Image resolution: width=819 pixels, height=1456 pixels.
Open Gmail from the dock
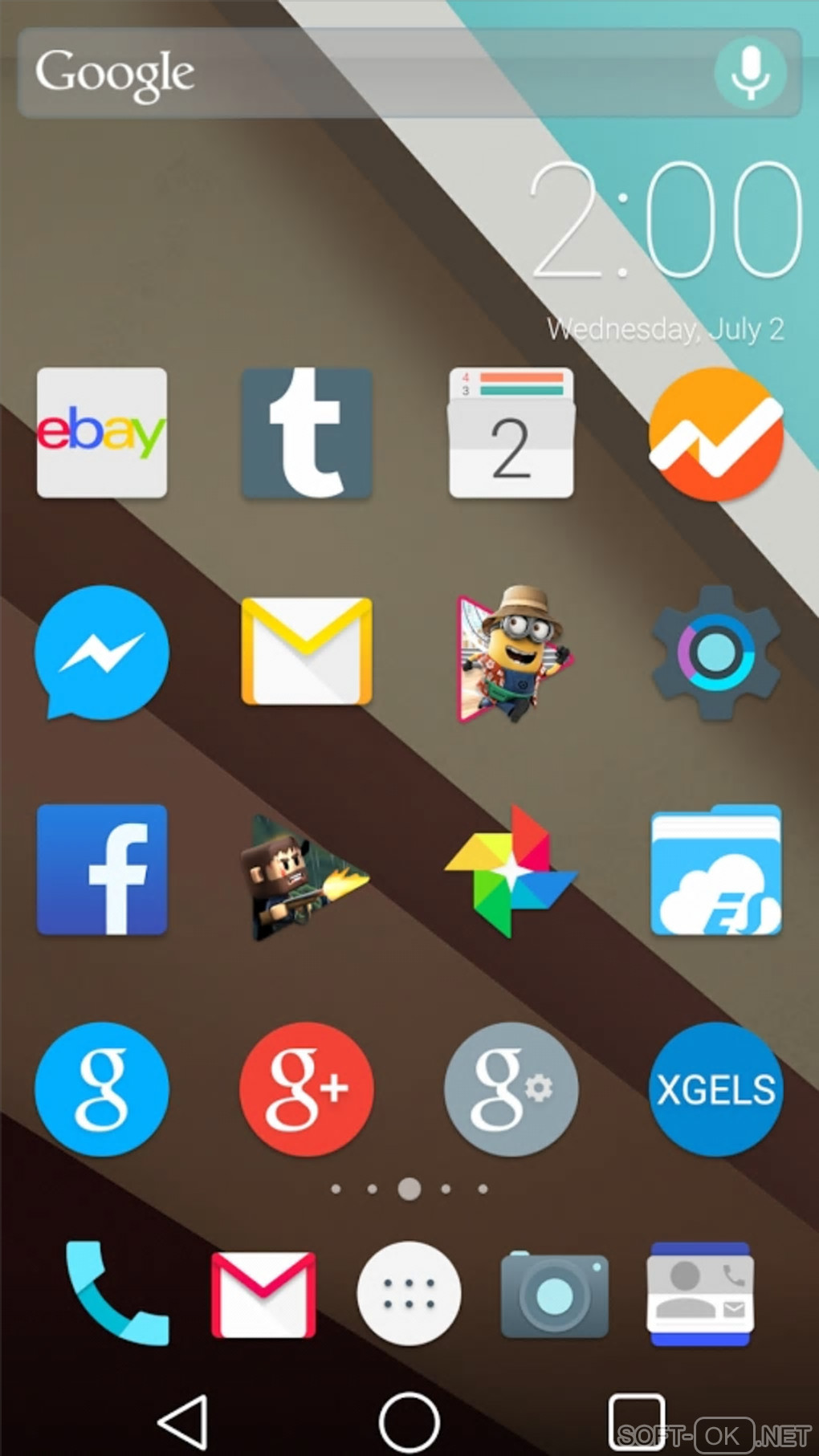click(x=263, y=1294)
